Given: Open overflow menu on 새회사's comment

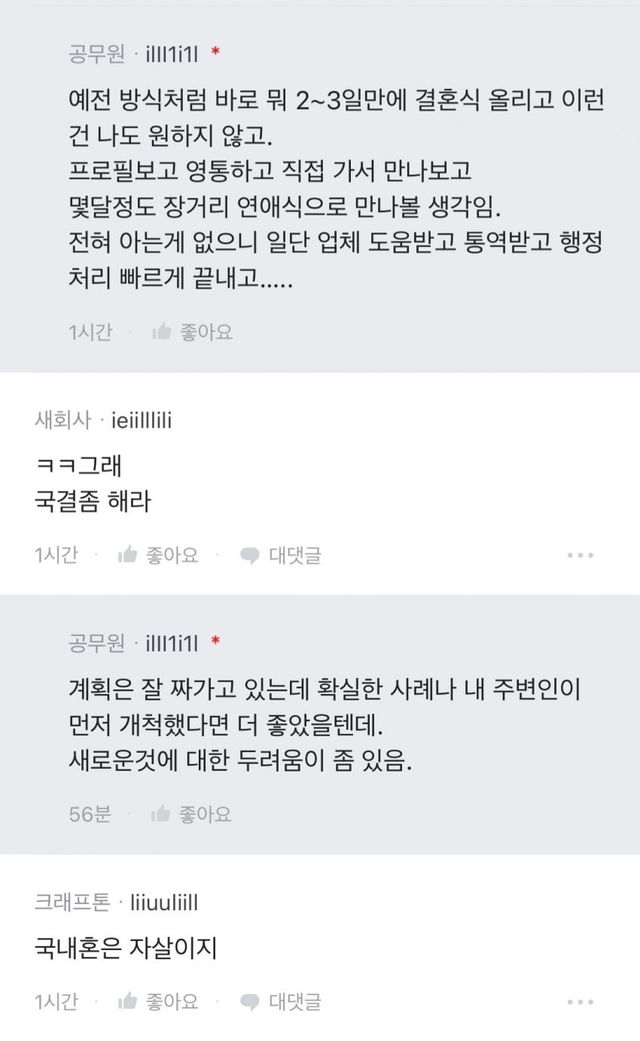Looking at the screenshot, I should 580,555.
